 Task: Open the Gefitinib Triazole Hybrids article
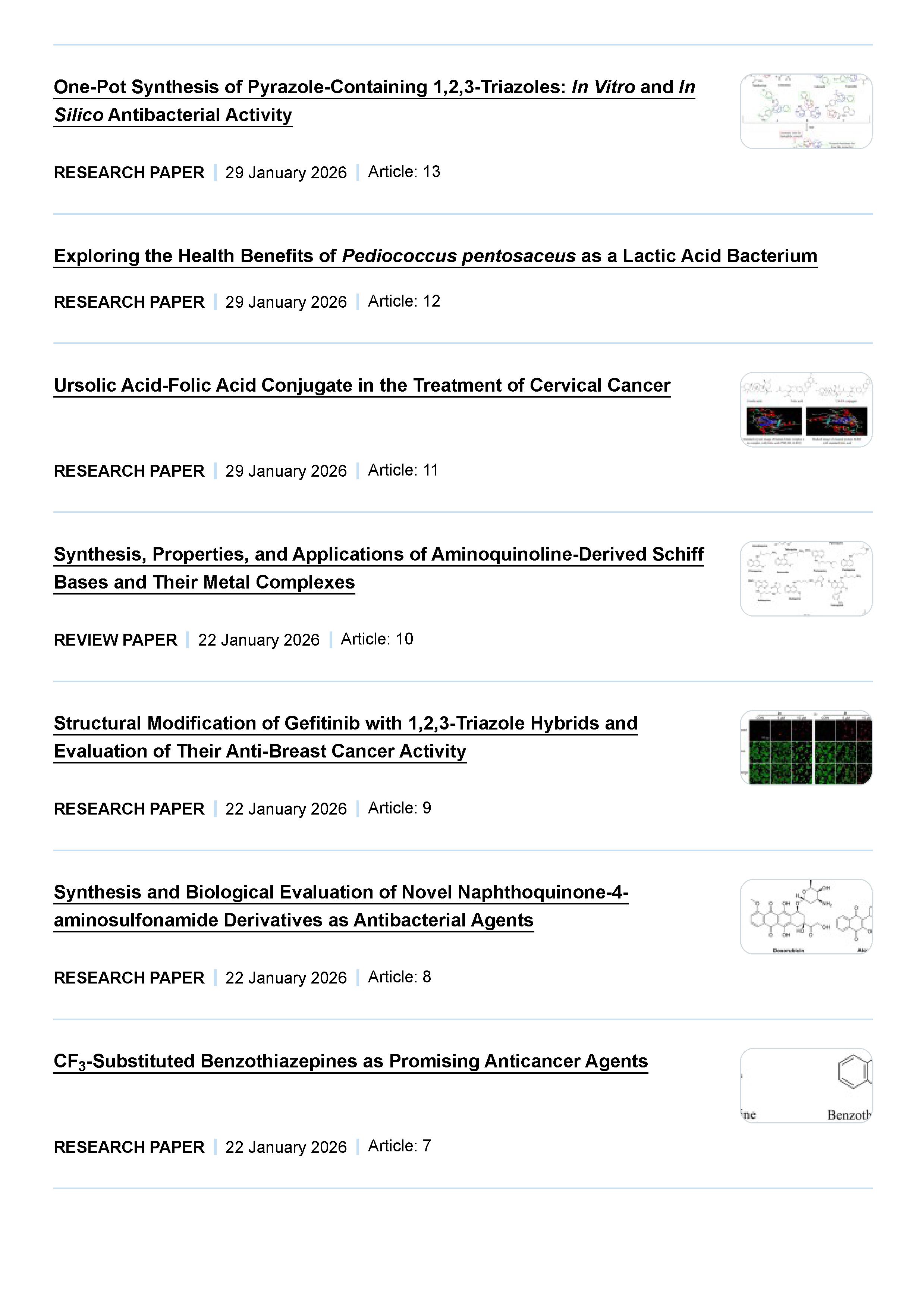[x=345, y=724]
